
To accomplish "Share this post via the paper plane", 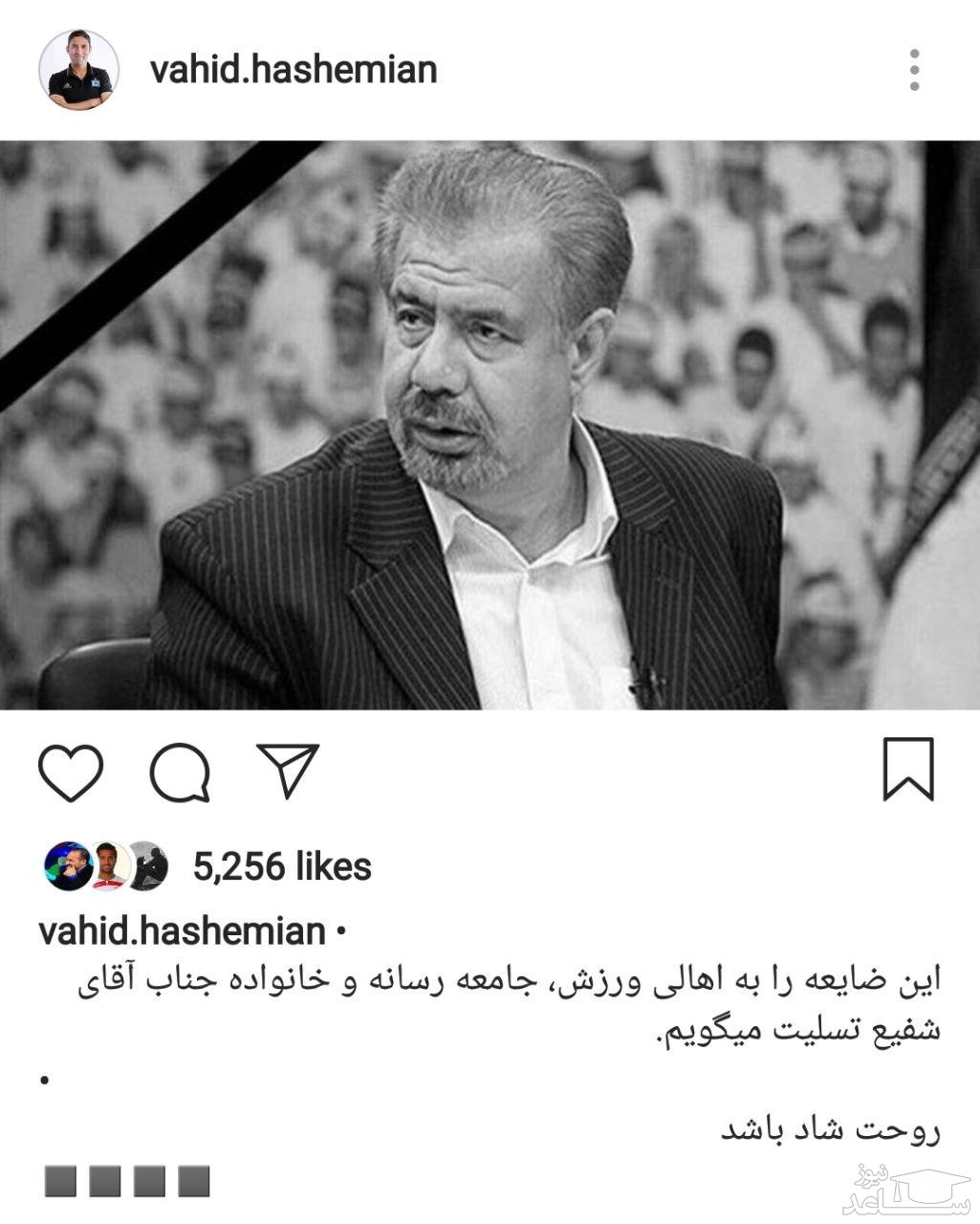I will pos(288,771).
